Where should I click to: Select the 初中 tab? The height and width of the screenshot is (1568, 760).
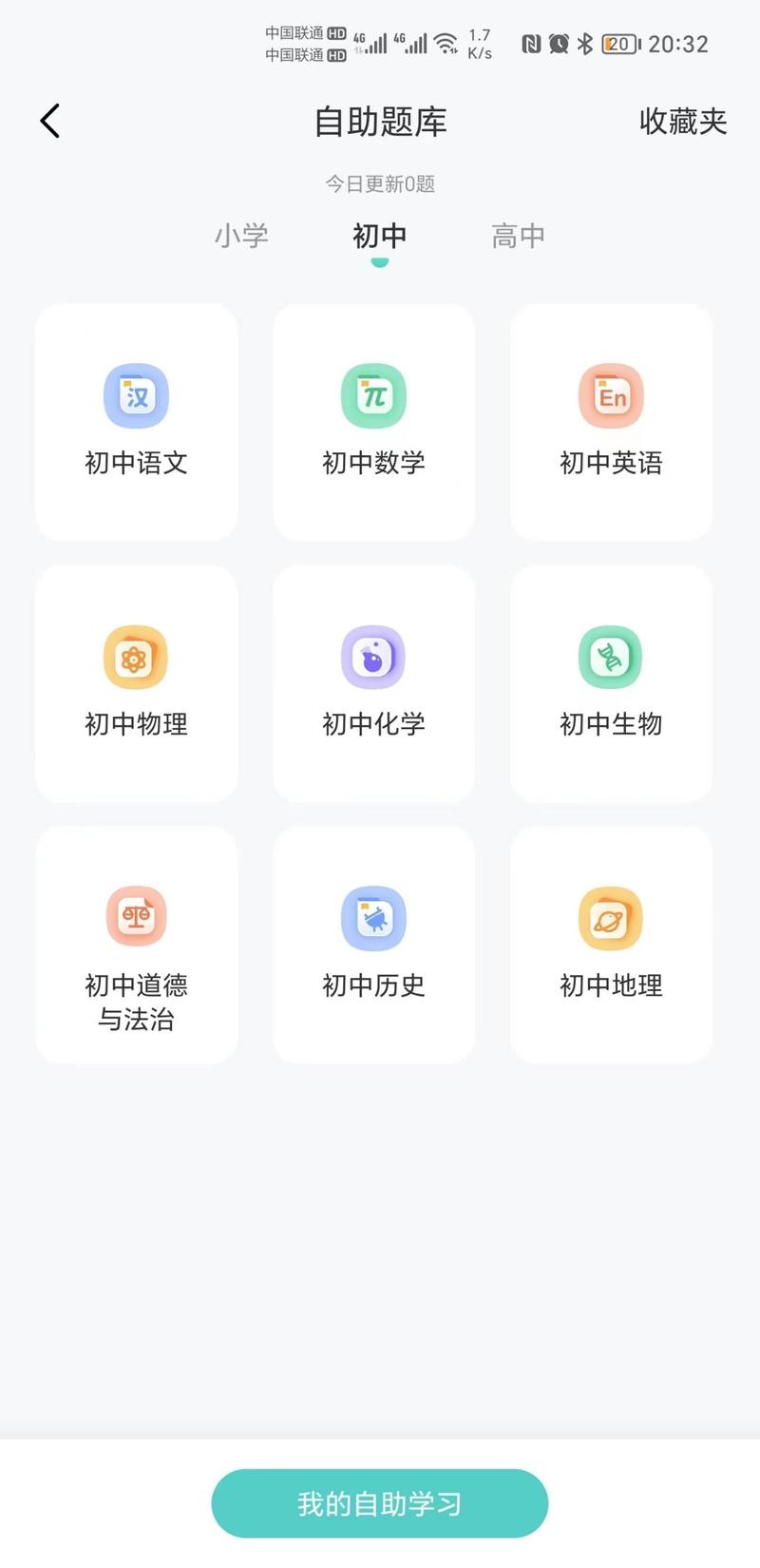pos(379,236)
